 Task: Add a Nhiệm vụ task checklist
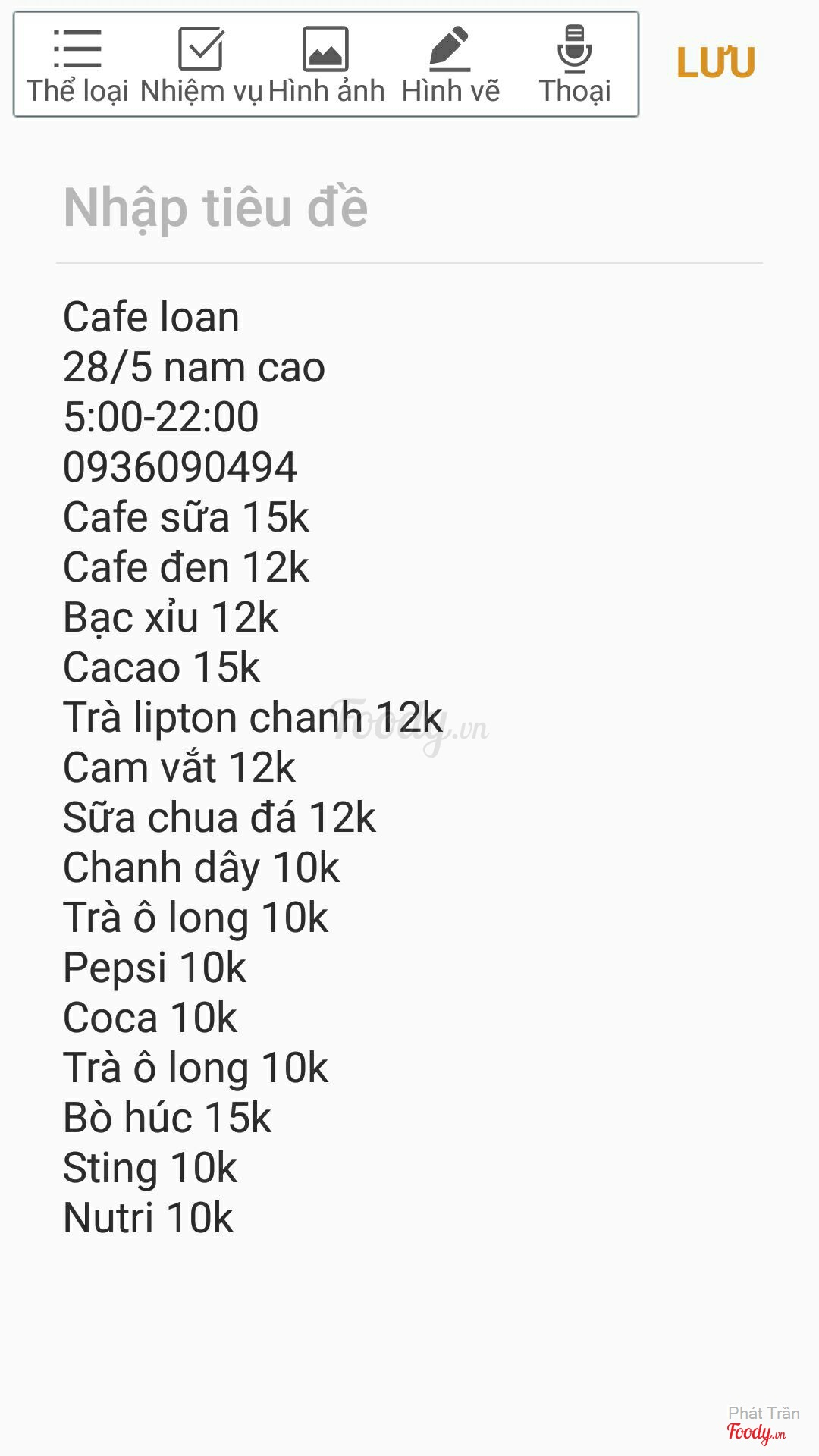(201, 66)
